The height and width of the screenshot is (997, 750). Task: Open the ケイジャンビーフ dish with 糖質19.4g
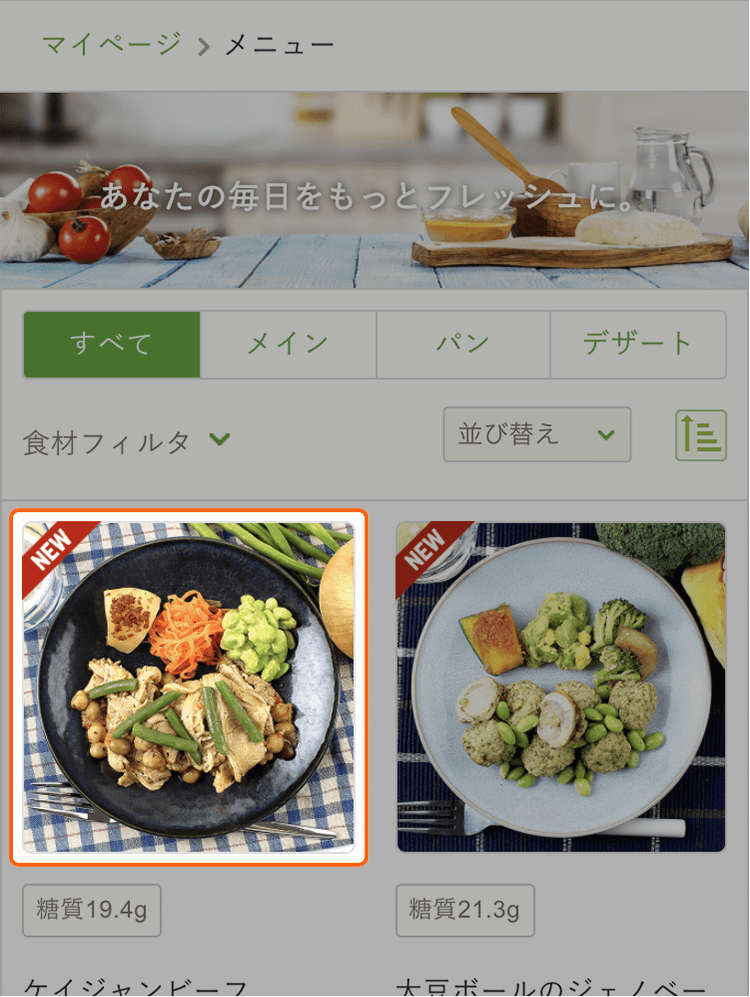189,687
